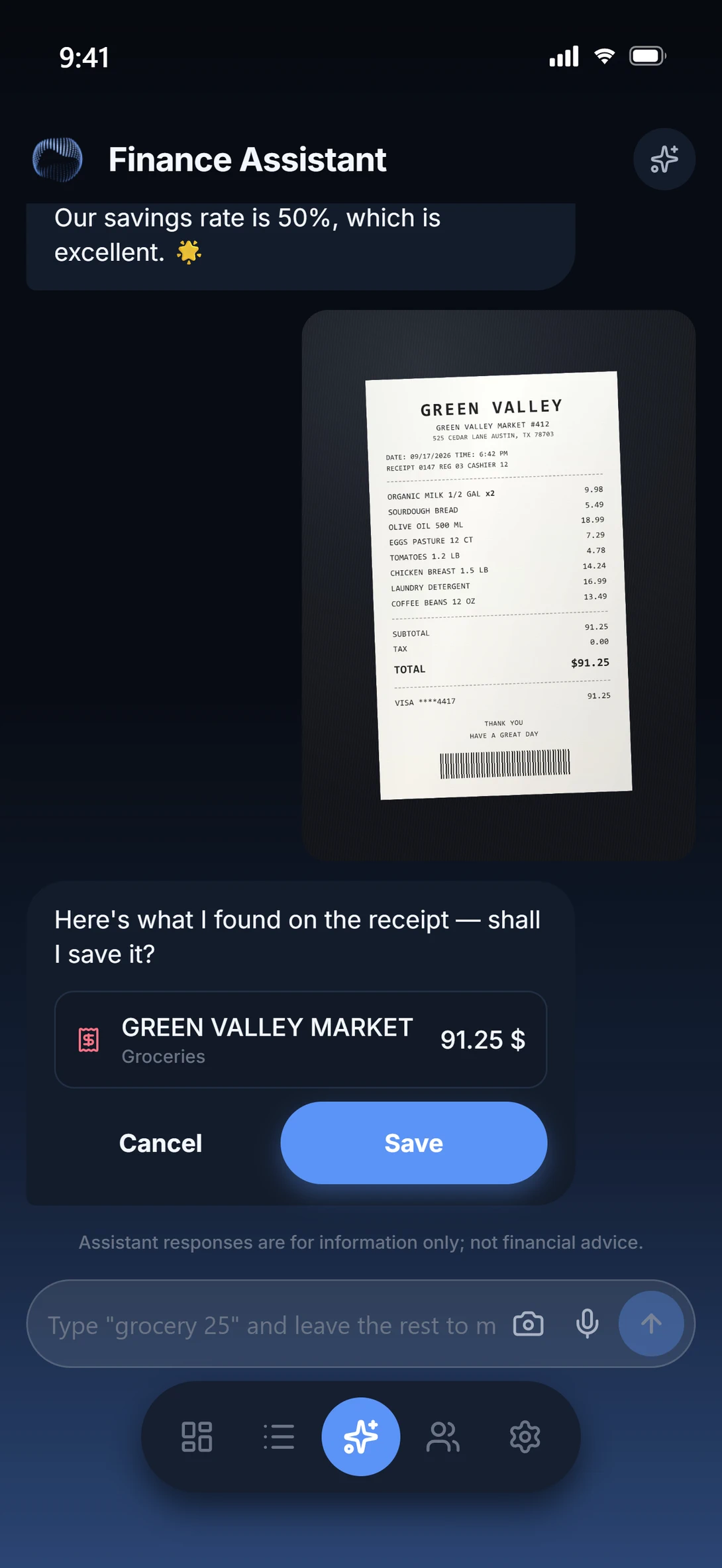Screen dimensions: 722x1568
Task: Open the receipt photo attachment
Action: point(498,585)
